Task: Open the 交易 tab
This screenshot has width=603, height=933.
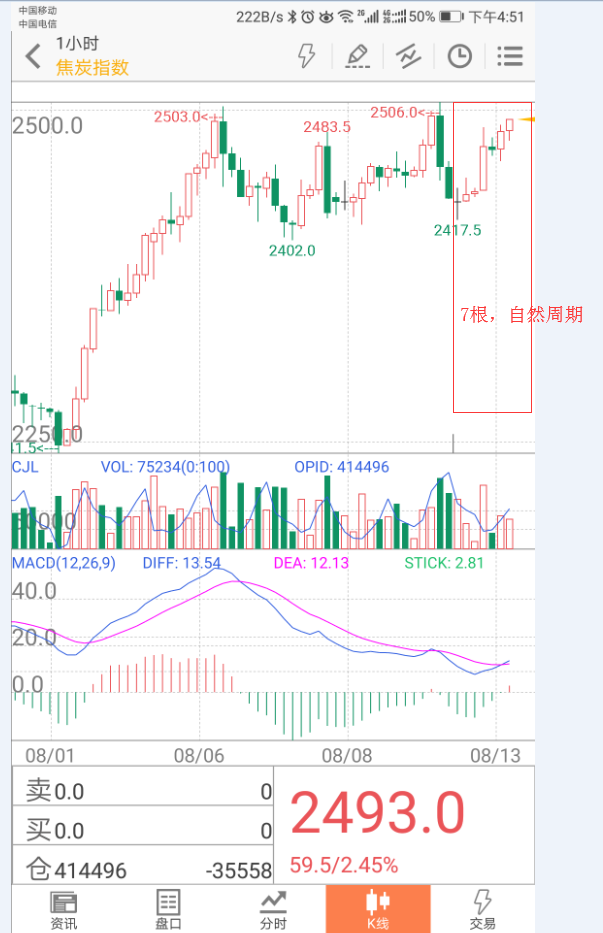Action: [x=483, y=908]
